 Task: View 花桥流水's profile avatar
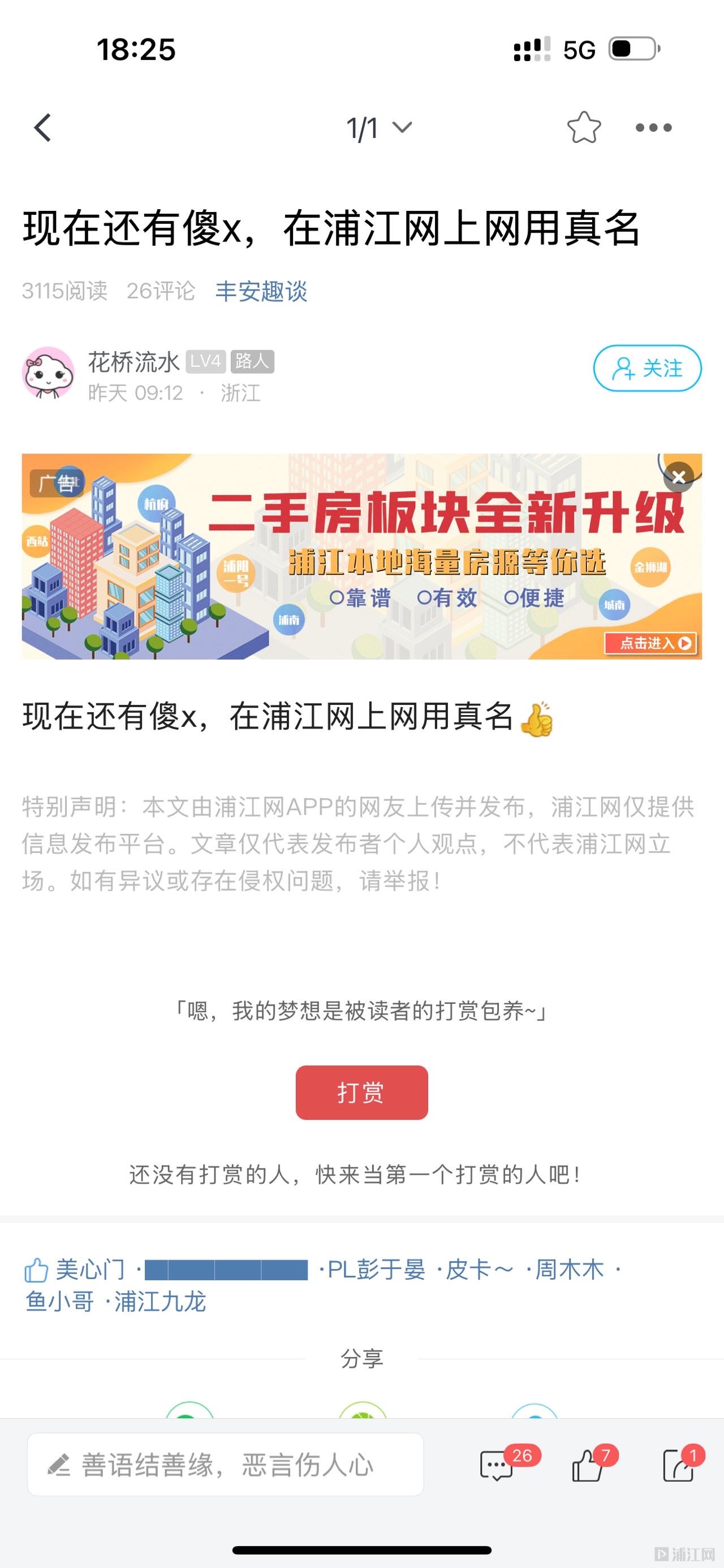(48, 372)
